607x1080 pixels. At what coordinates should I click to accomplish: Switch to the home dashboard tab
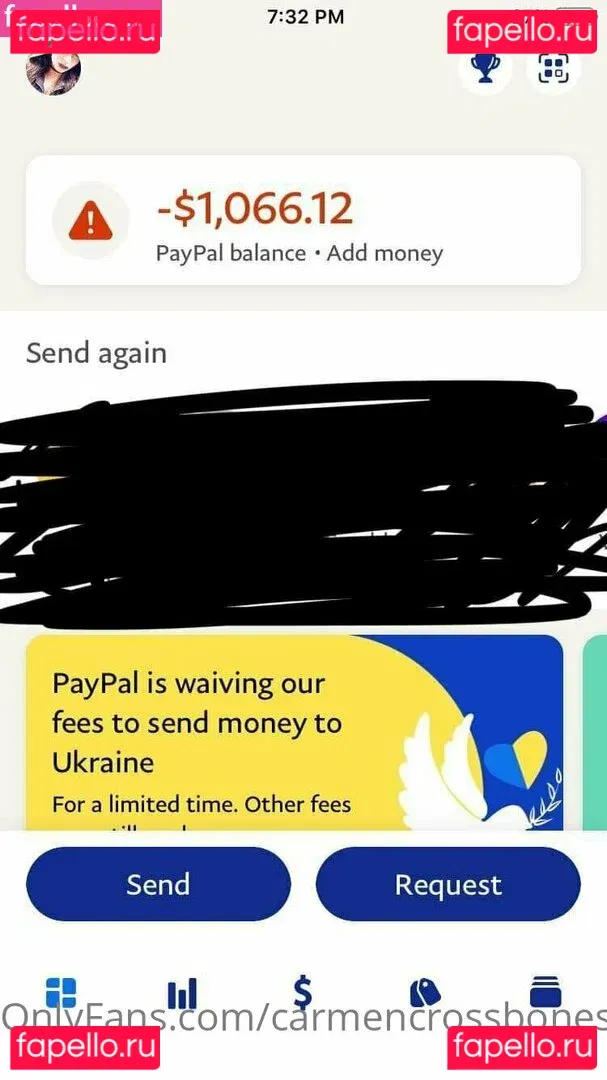click(x=61, y=992)
